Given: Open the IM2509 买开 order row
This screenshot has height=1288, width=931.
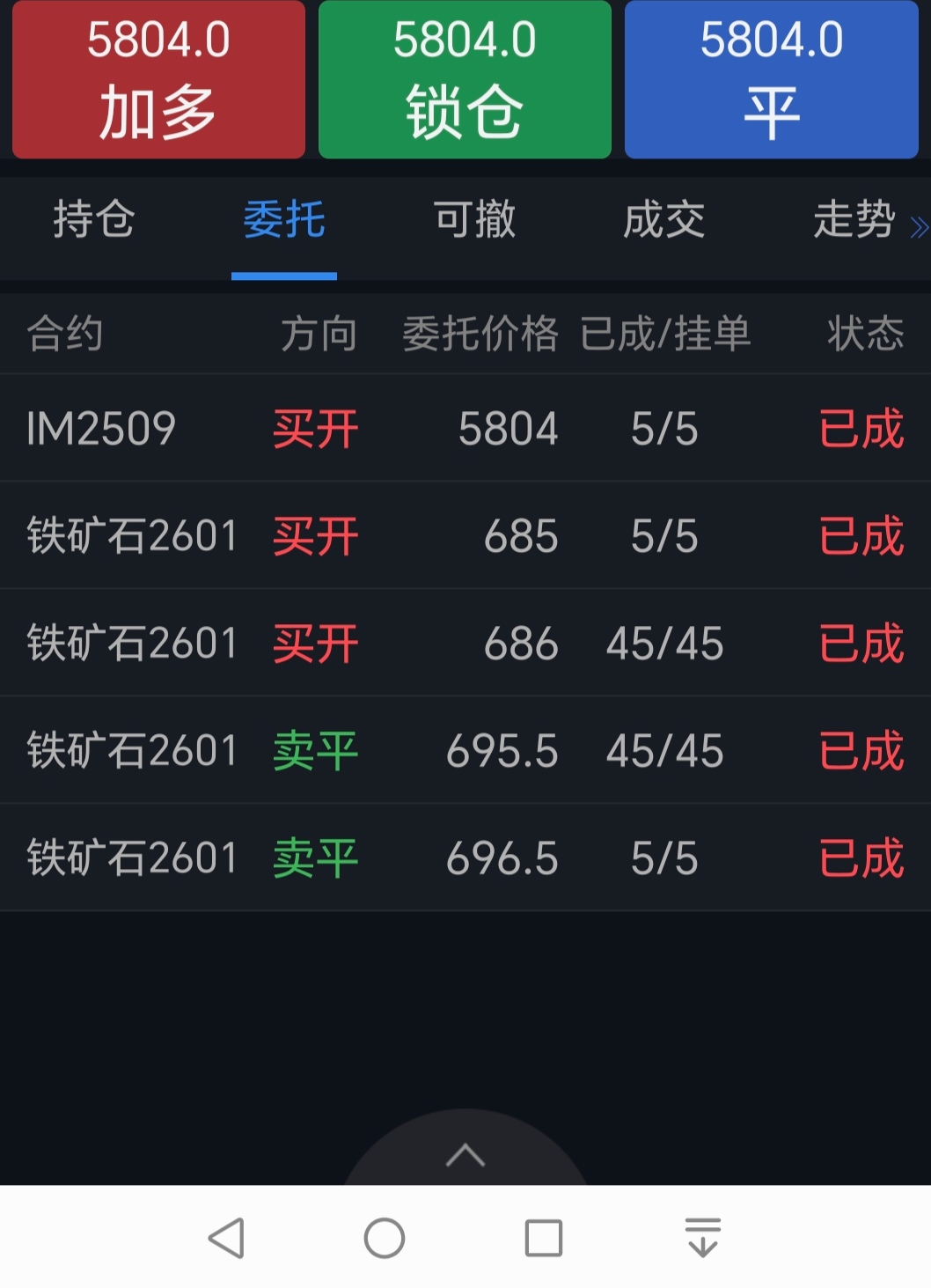Looking at the screenshot, I should [x=465, y=429].
